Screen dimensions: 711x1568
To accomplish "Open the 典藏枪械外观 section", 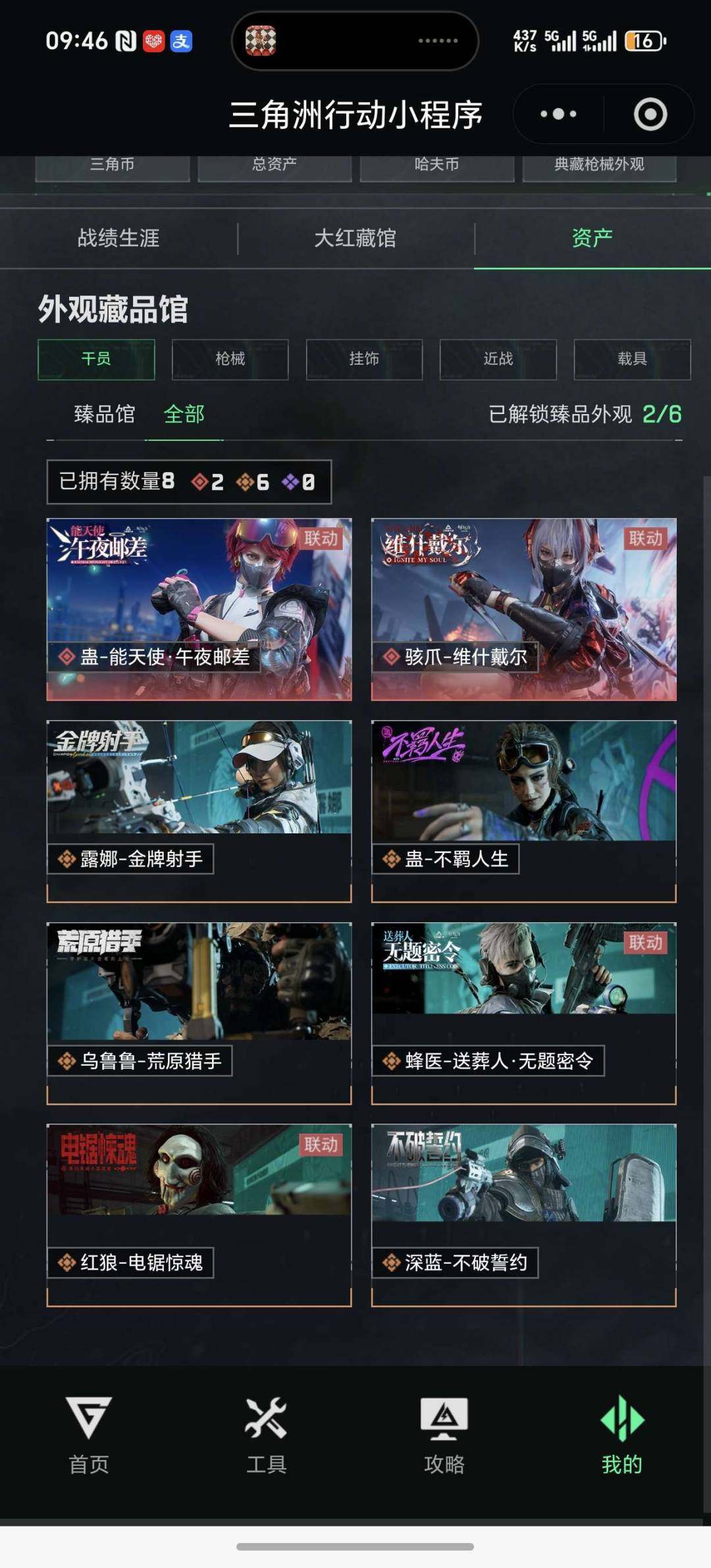I will pyautogui.click(x=601, y=167).
